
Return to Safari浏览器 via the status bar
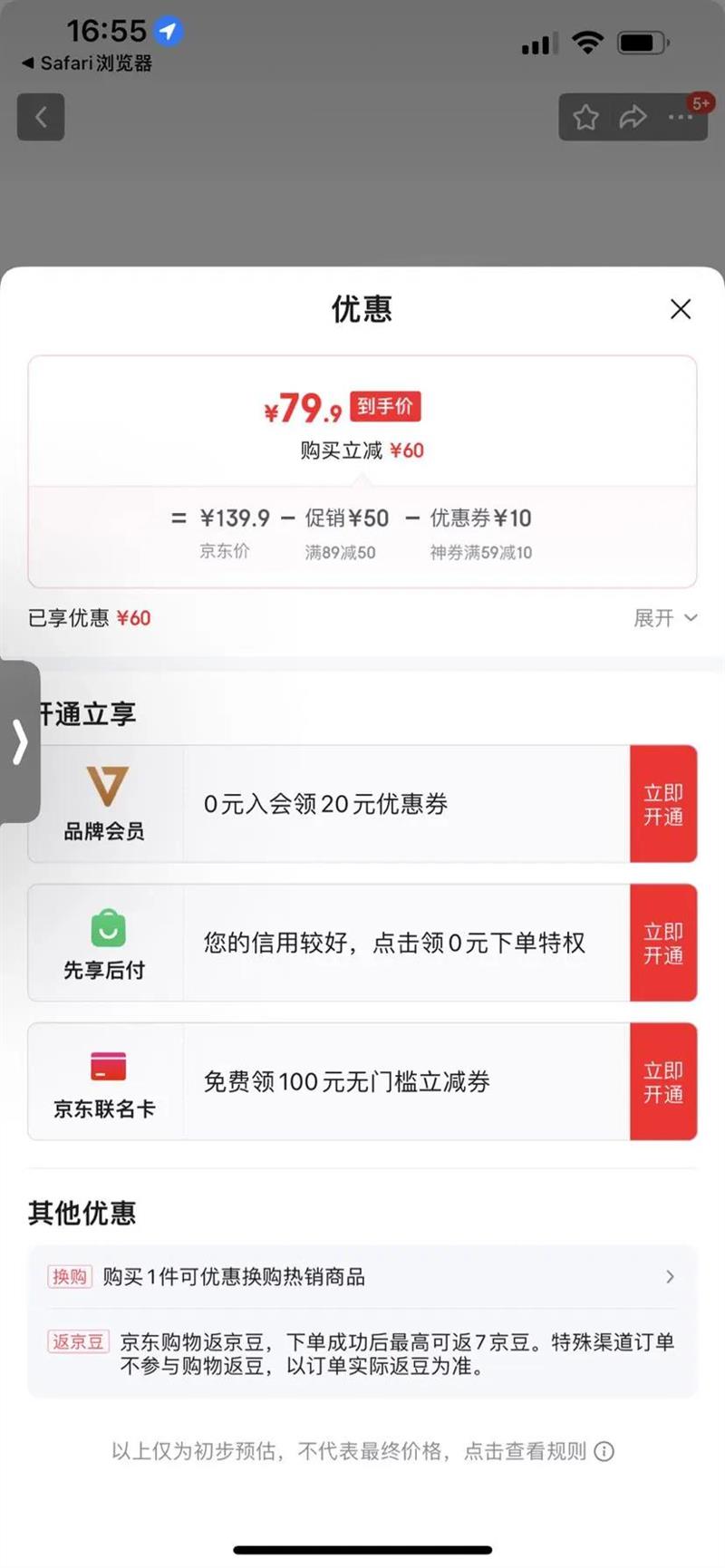(x=87, y=63)
